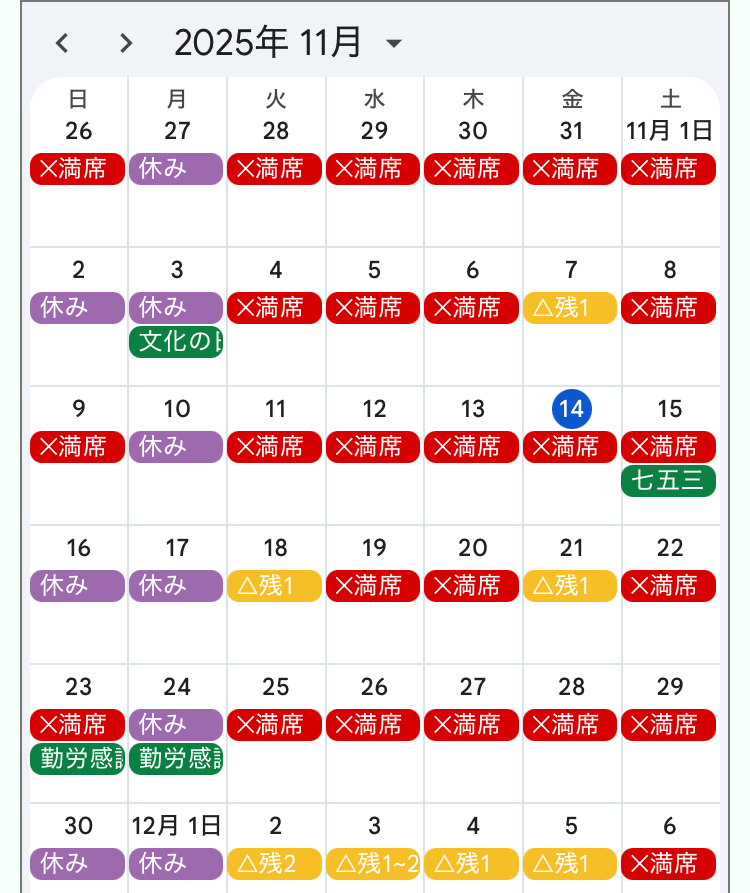Open the 勤労感謝 event on November 23
The image size is (750, 893).
[78, 759]
